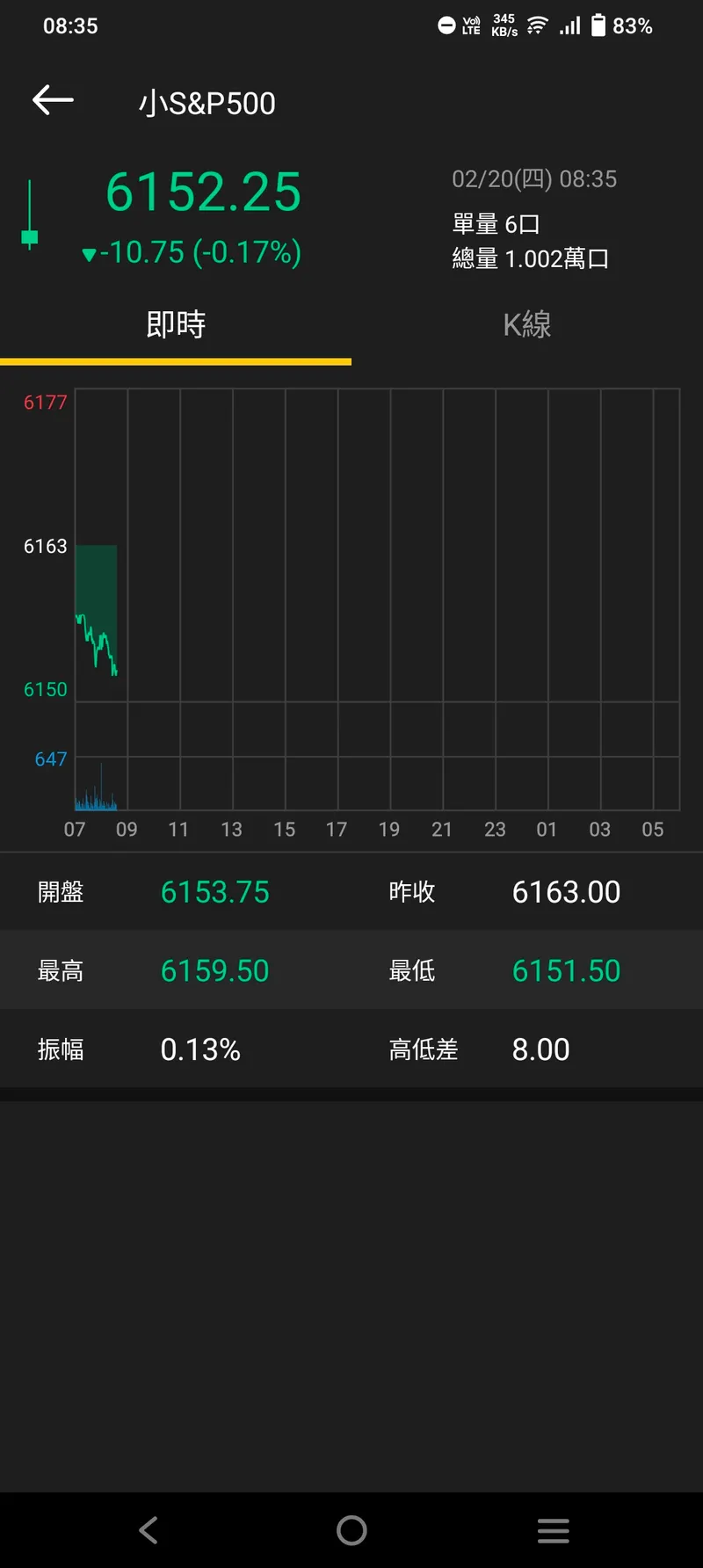Tap the system back button
Image resolution: width=703 pixels, height=1568 pixels.
click(149, 1530)
